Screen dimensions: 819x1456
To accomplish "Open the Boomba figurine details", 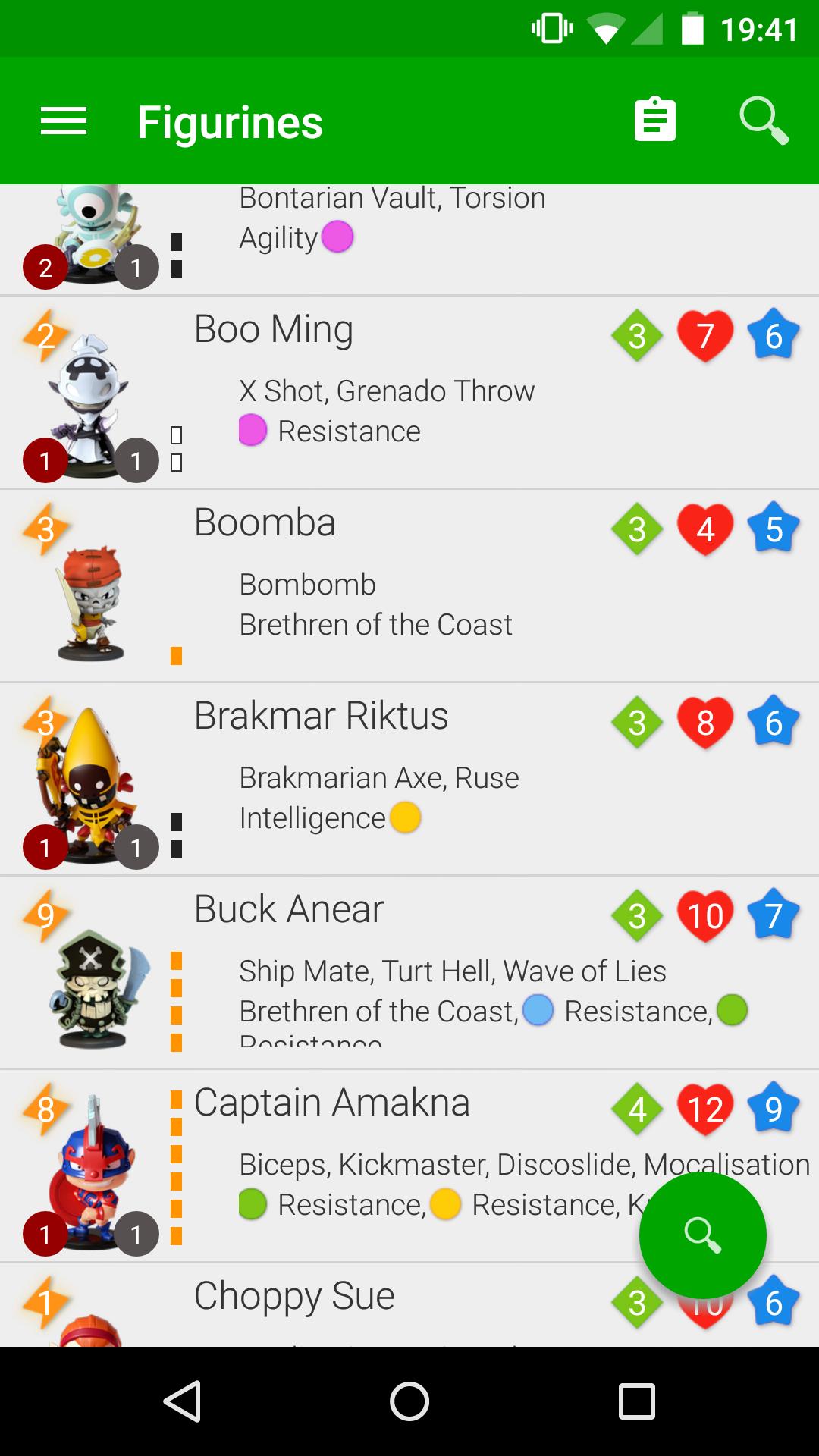I will [379, 585].
